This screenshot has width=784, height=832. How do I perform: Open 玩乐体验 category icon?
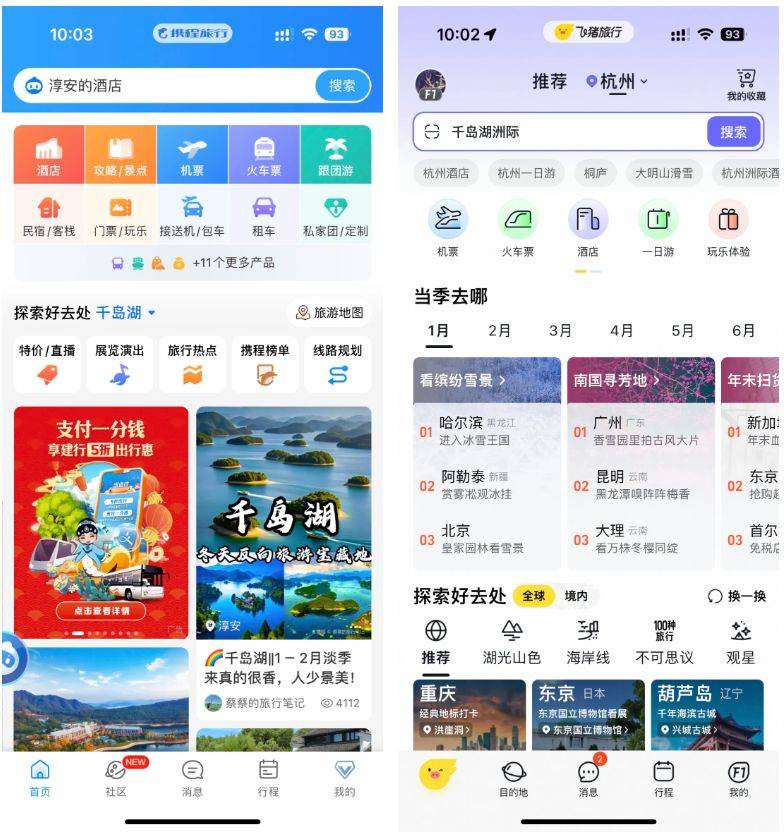pyautogui.click(x=728, y=229)
